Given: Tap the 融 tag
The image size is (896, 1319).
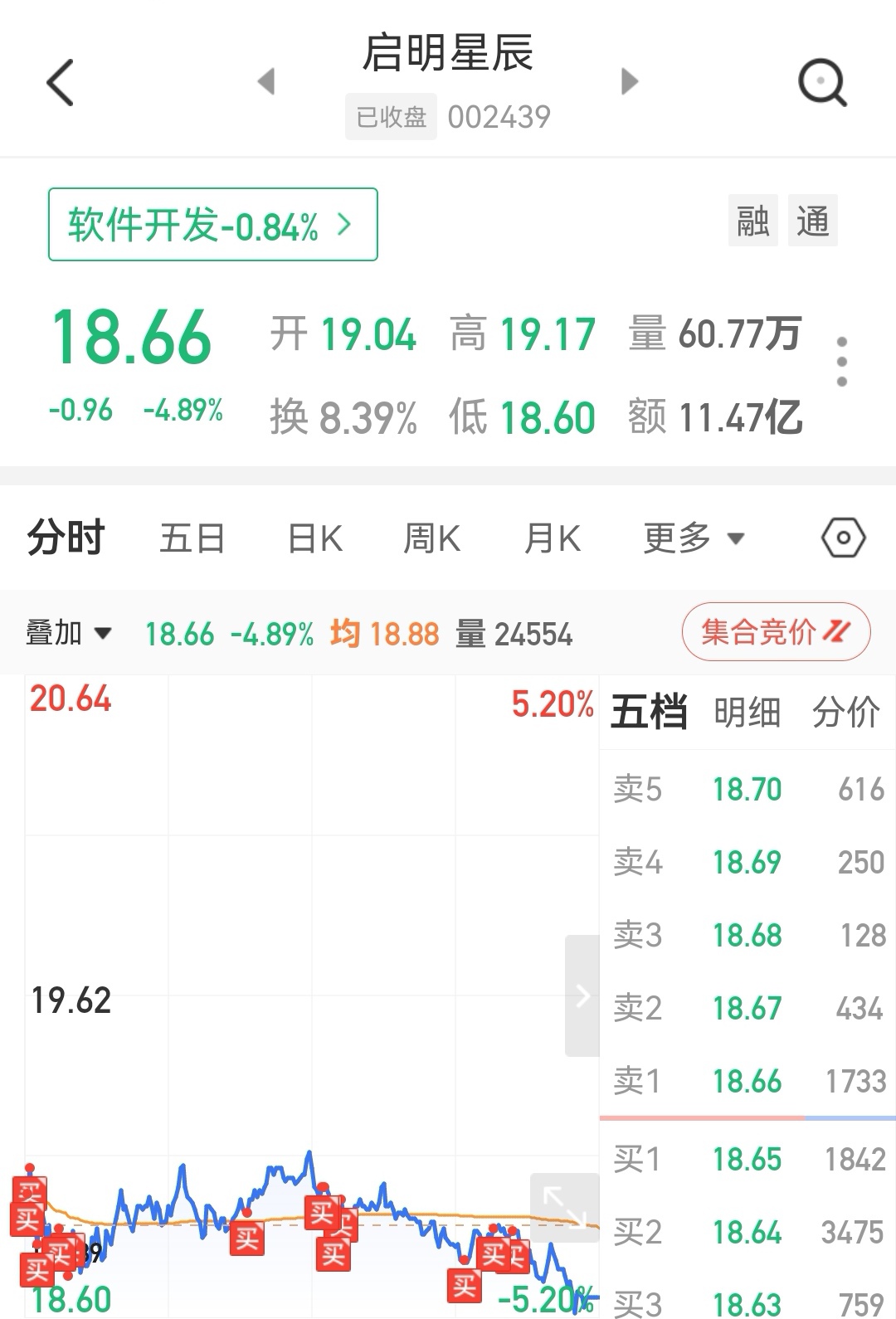Looking at the screenshot, I should (752, 221).
